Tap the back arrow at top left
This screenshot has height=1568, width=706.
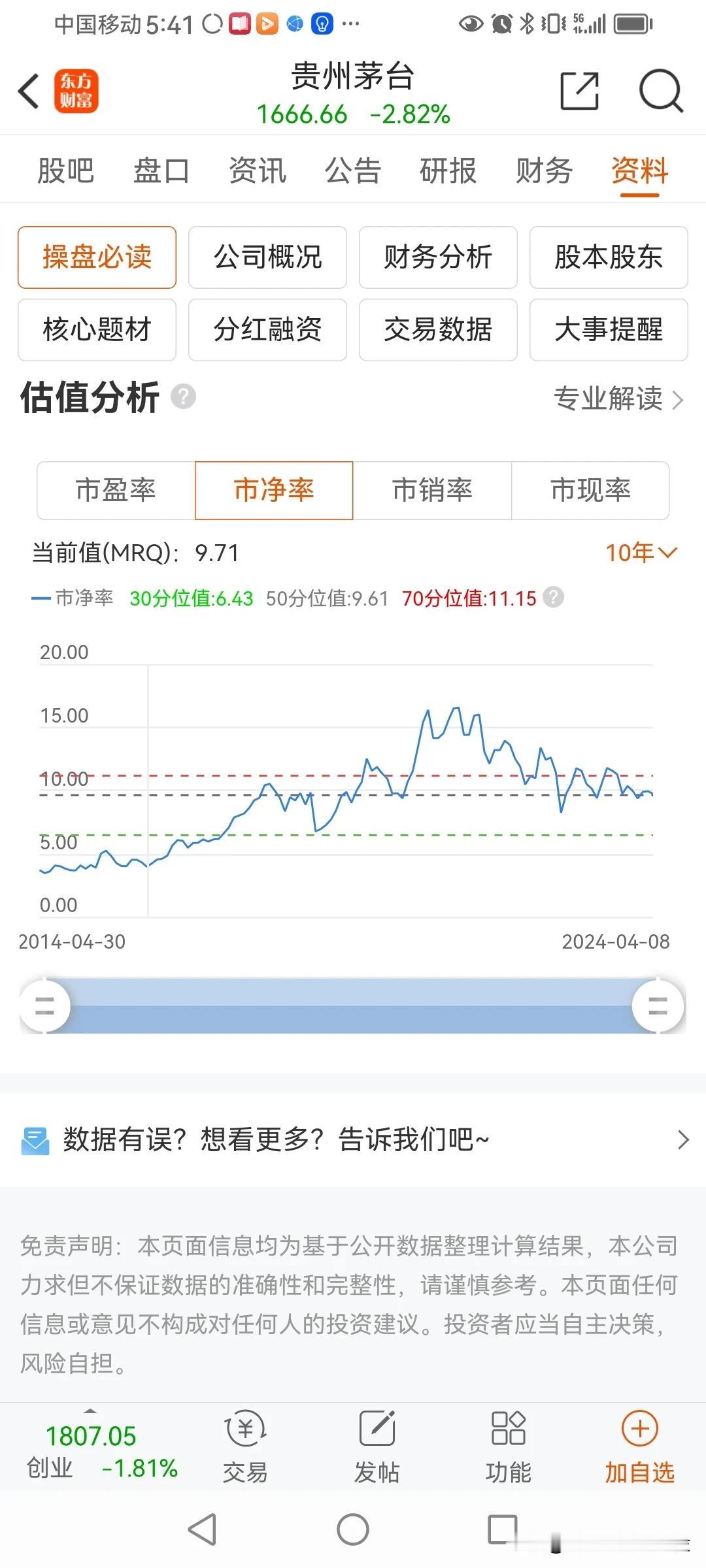coord(29,91)
